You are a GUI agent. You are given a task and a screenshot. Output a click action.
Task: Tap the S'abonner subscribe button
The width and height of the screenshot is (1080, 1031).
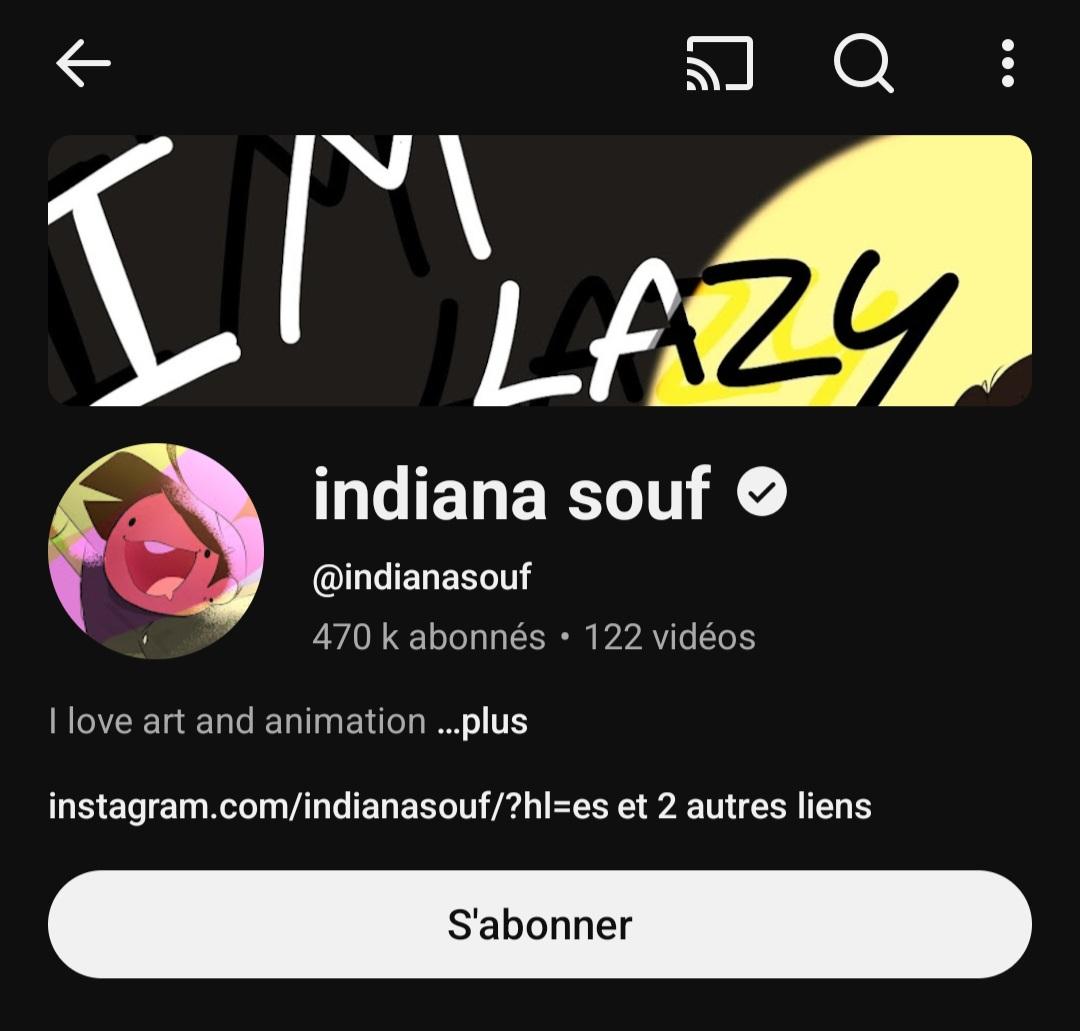click(540, 924)
